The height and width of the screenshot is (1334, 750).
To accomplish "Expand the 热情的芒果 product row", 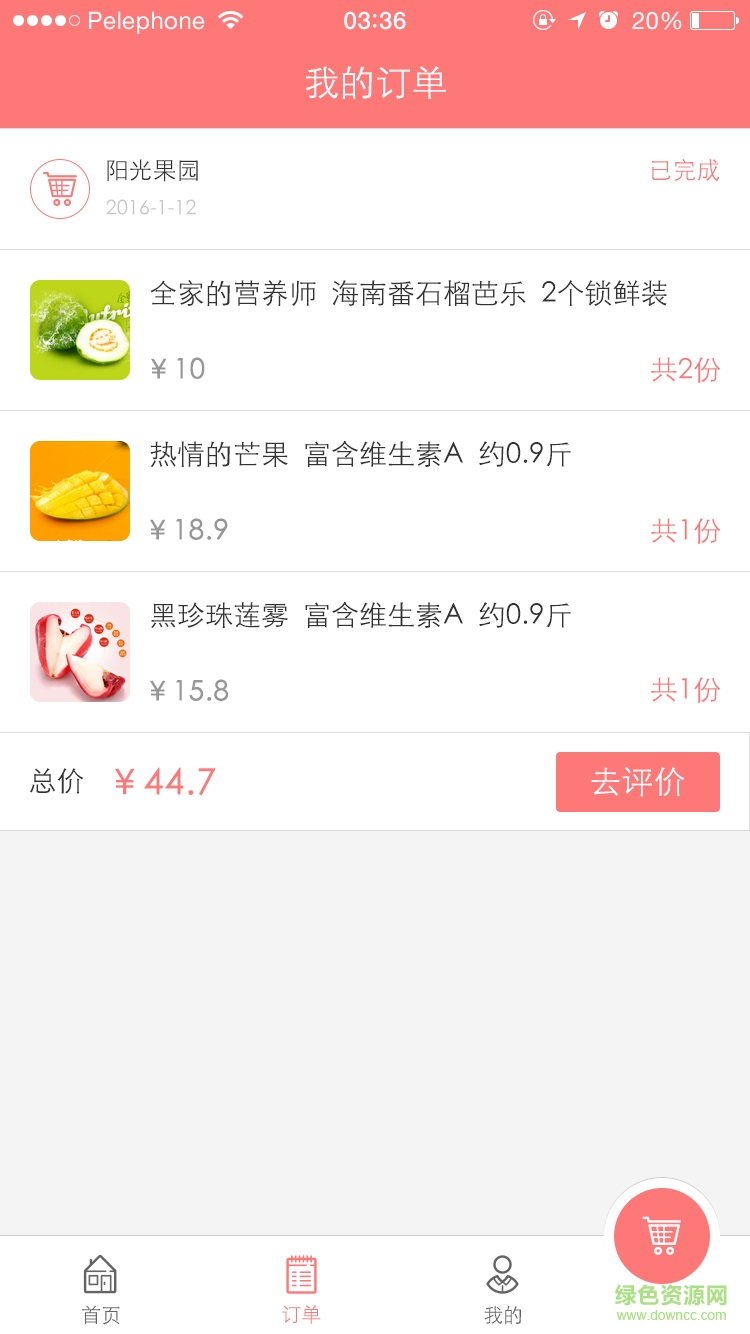I will point(375,490).
